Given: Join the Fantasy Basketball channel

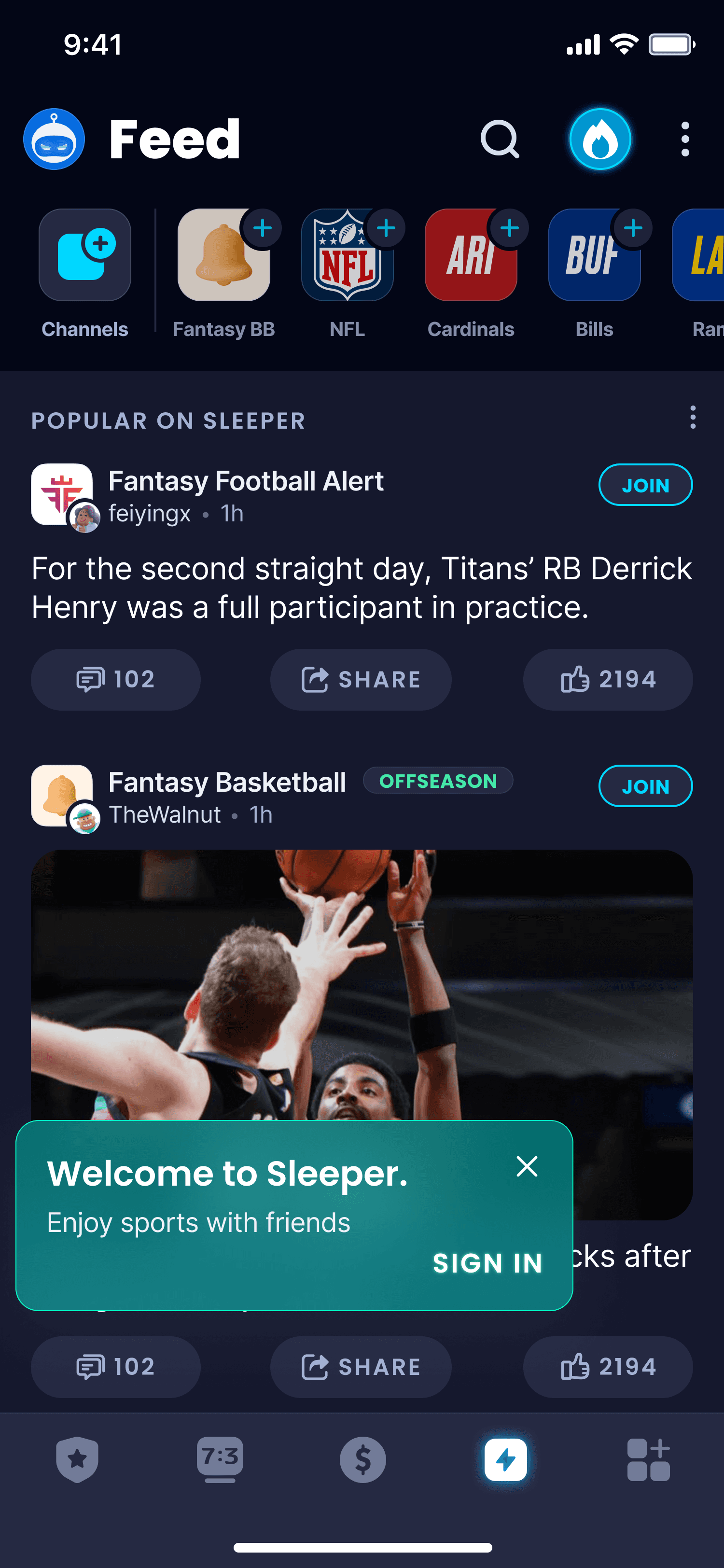Looking at the screenshot, I should coord(645,786).
